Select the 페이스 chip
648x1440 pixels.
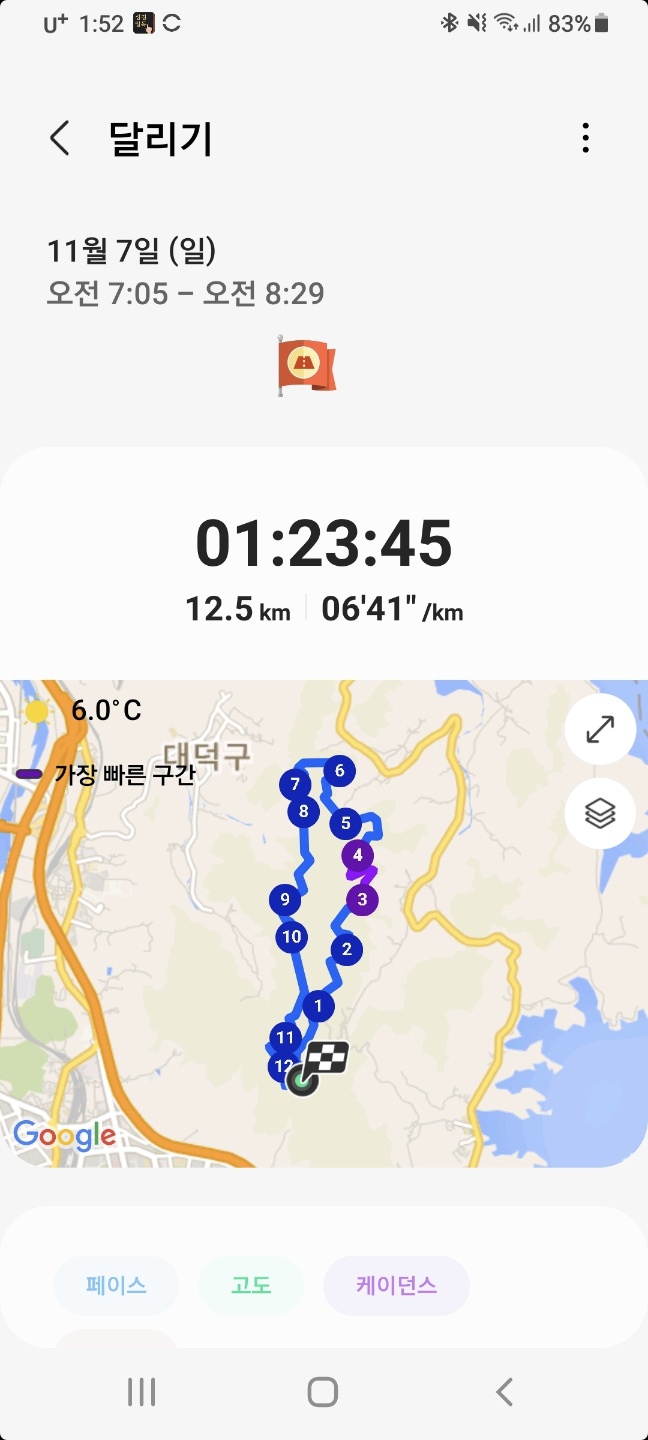(116, 1286)
